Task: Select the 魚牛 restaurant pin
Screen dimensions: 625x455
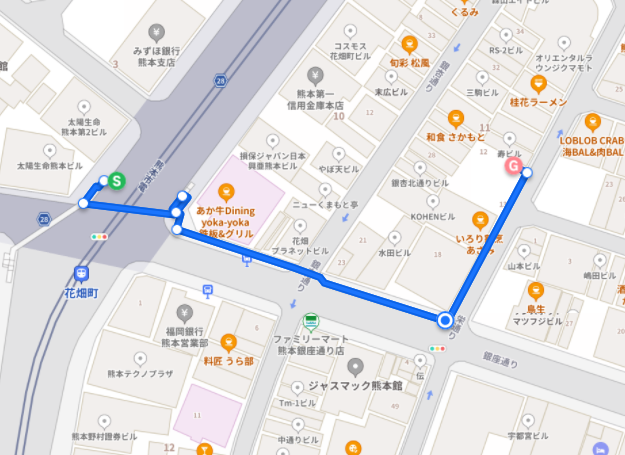Action: [535, 291]
